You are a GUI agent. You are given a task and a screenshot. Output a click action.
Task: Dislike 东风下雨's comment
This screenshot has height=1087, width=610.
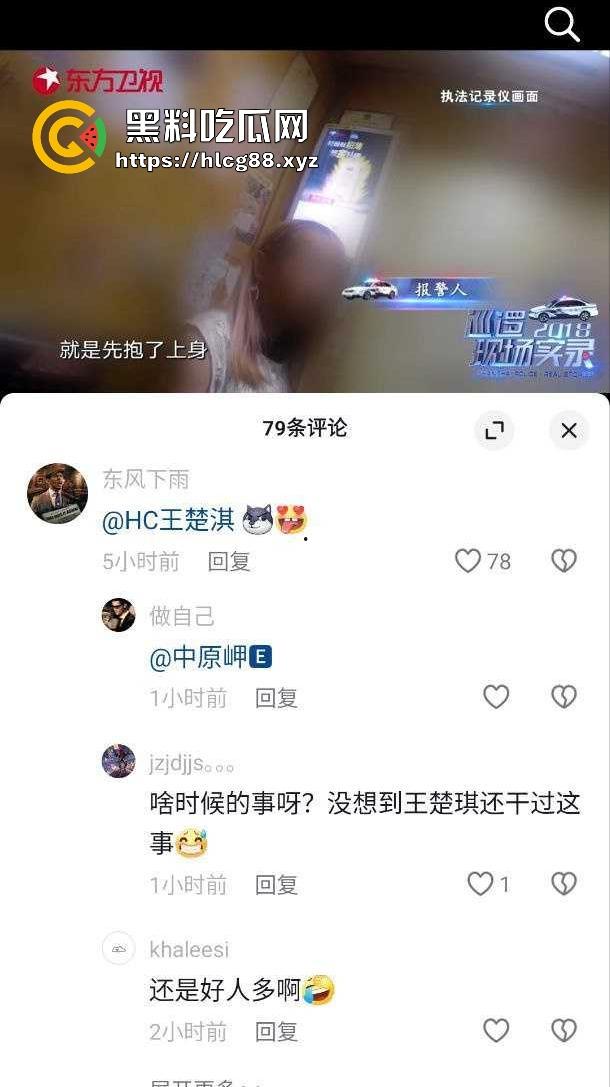564,561
